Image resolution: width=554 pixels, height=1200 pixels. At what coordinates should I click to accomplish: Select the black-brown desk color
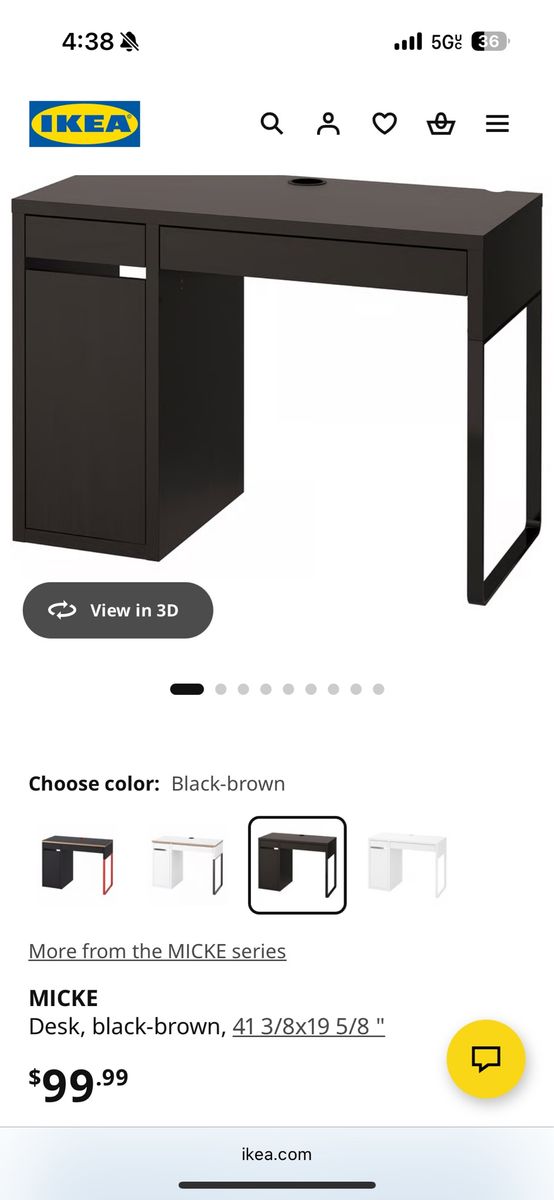297,865
